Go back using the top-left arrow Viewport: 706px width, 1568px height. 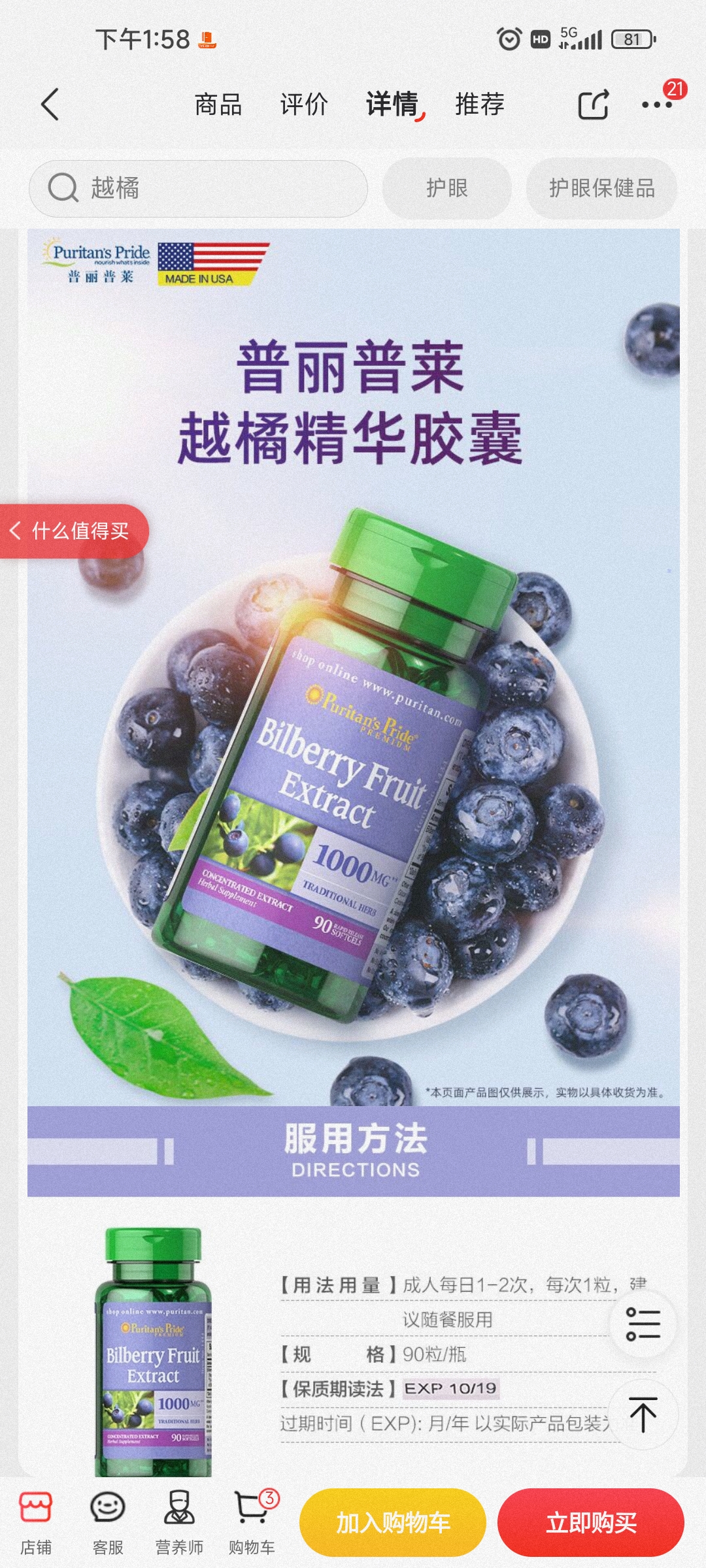(50, 105)
